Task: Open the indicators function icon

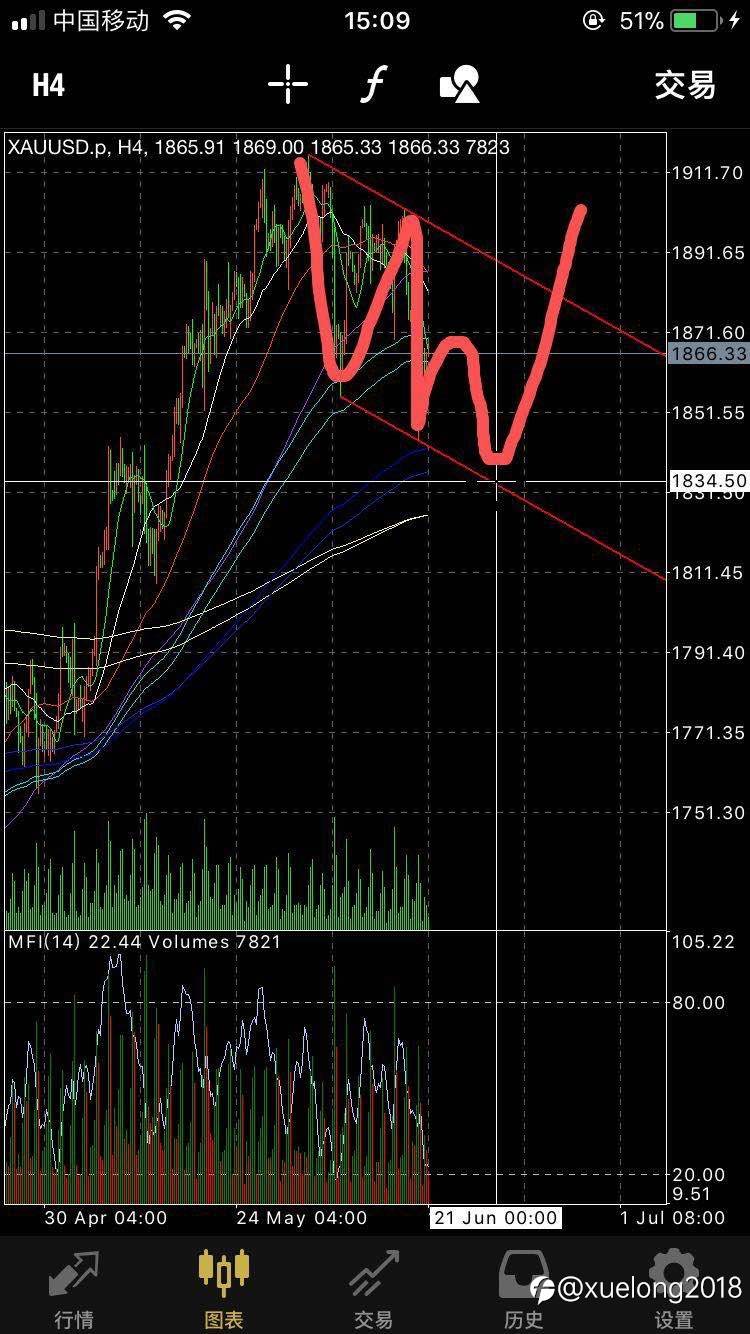Action: tap(373, 85)
